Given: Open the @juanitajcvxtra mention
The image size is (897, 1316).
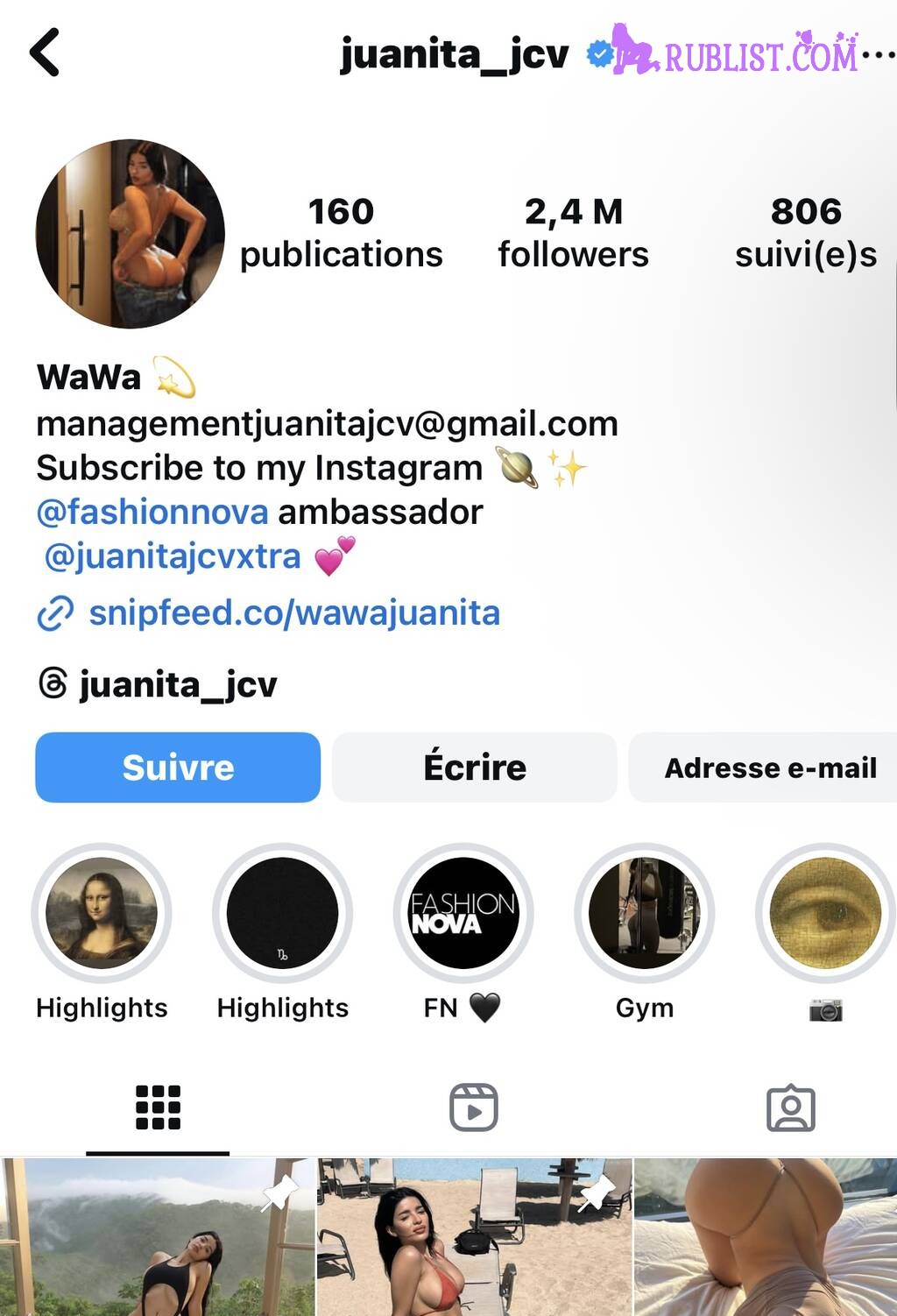Looking at the screenshot, I should coord(173,556).
